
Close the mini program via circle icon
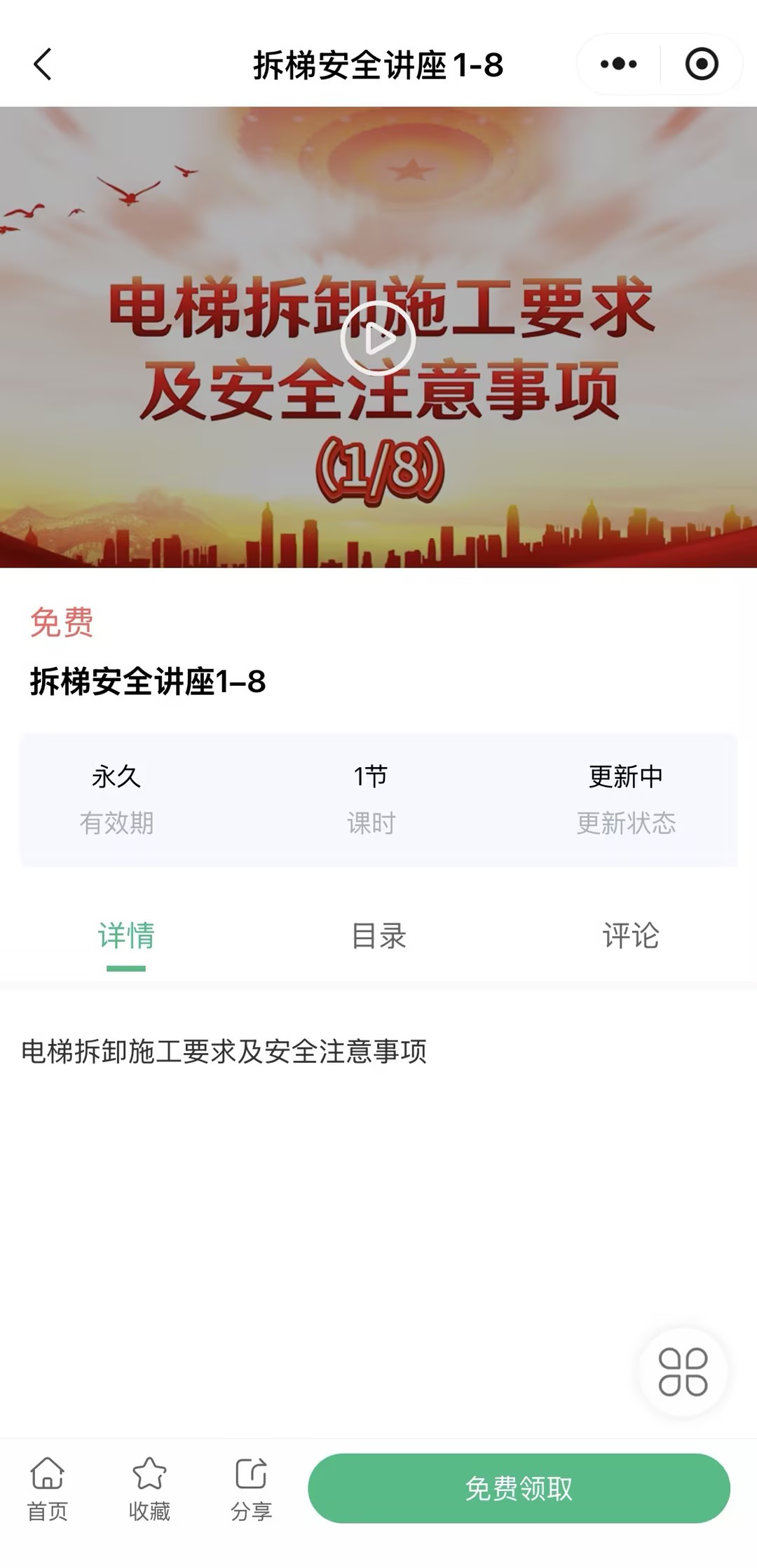pyautogui.click(x=701, y=64)
